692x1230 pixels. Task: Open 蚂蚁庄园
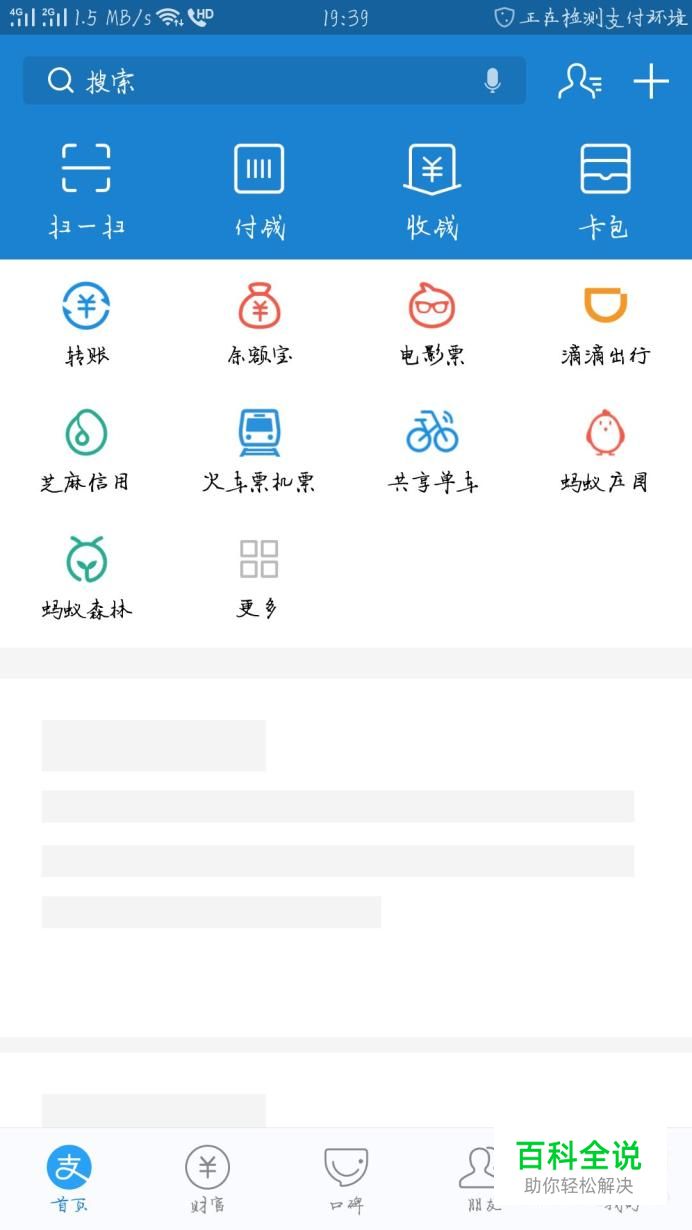coord(605,450)
